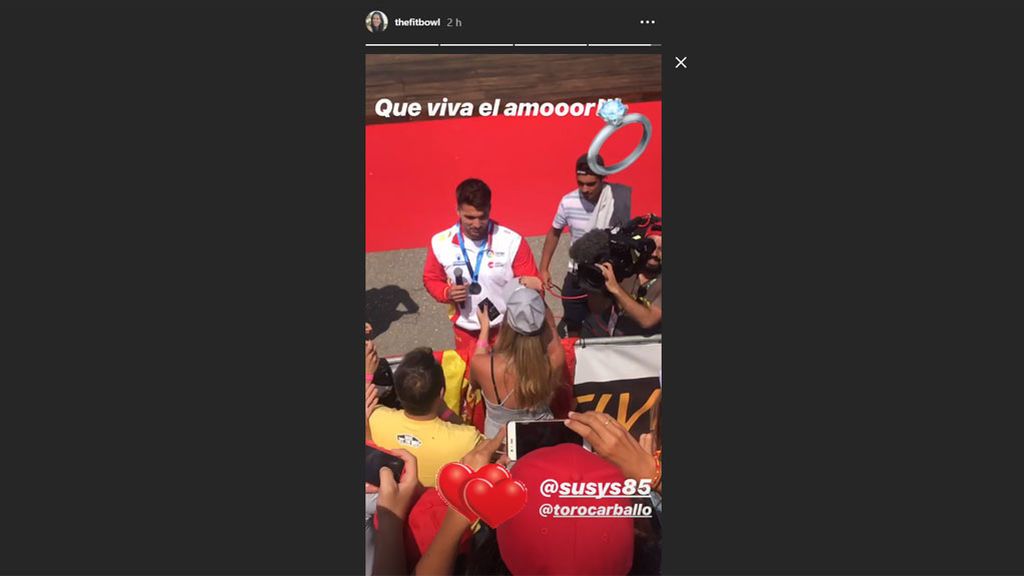Tap thefitbowl profile avatar
This screenshot has height=576, width=1024.
point(376,22)
